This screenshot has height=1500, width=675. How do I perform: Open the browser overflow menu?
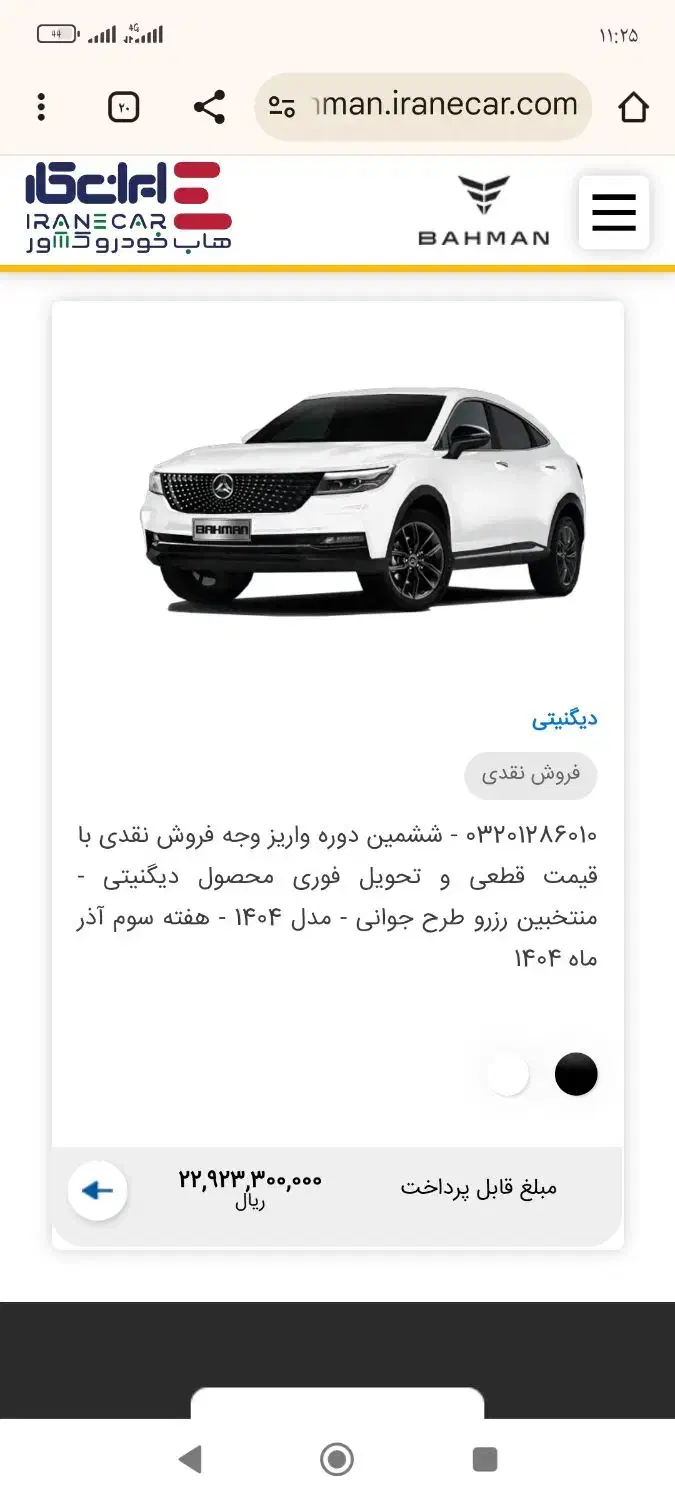41,107
